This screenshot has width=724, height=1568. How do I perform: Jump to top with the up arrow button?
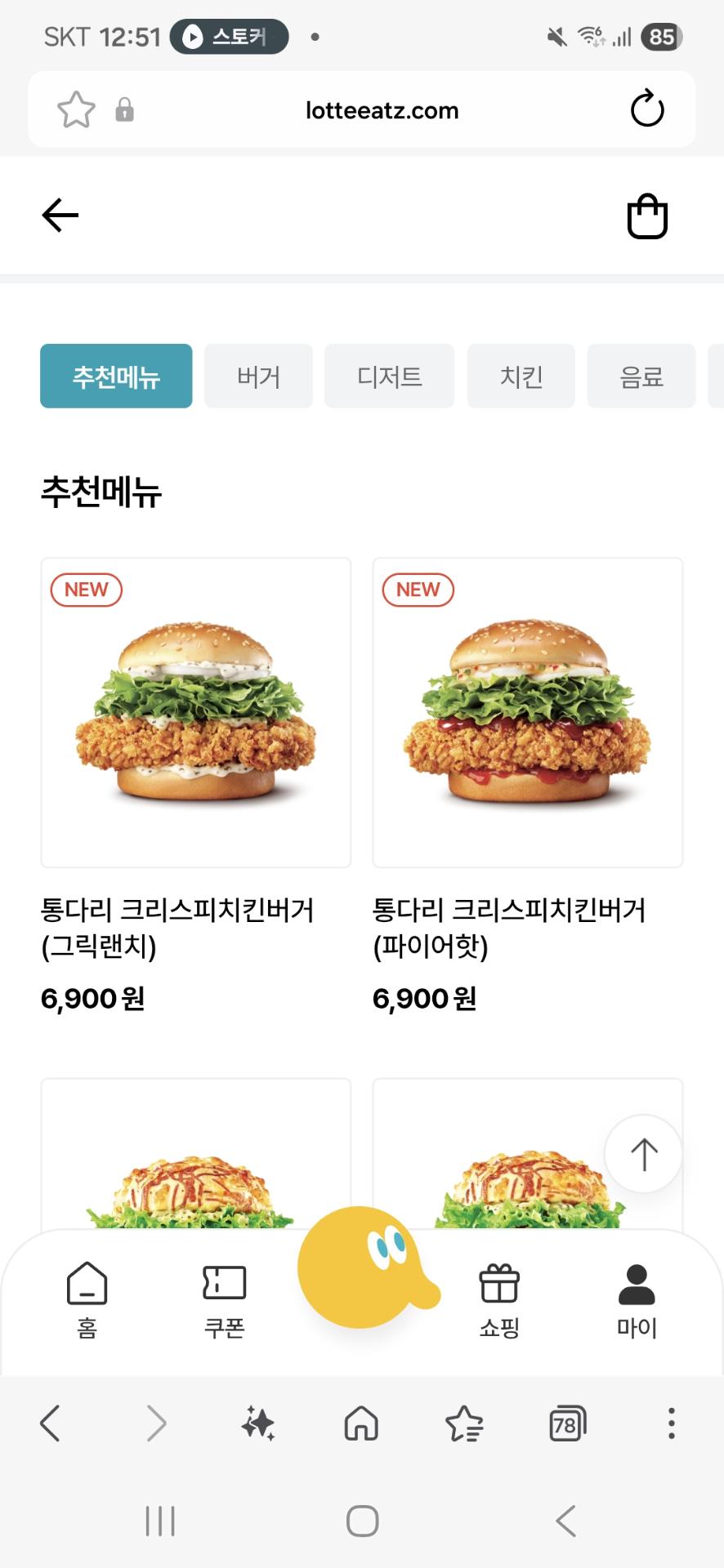[x=644, y=1154]
